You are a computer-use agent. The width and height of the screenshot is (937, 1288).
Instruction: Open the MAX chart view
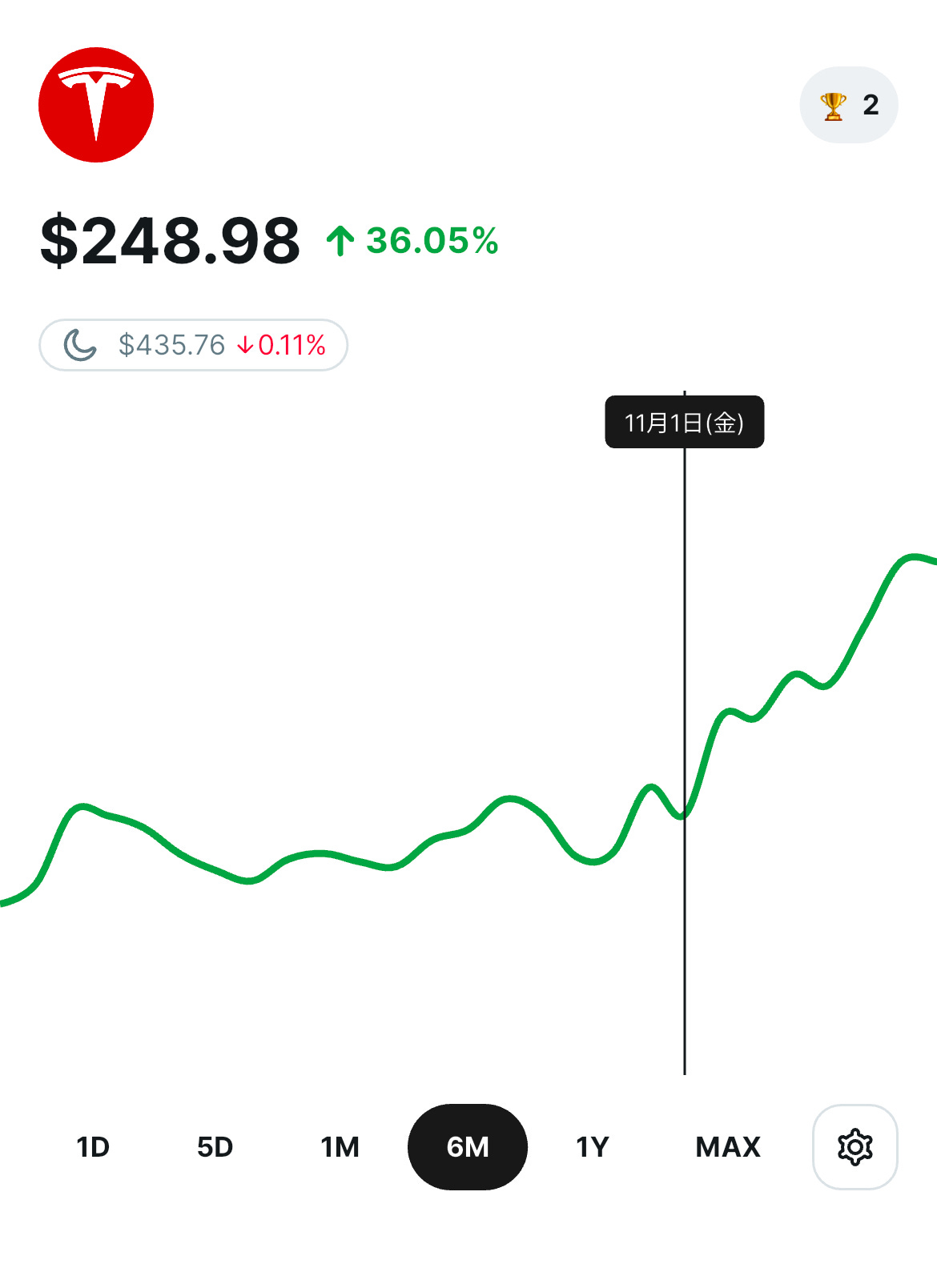[727, 1147]
